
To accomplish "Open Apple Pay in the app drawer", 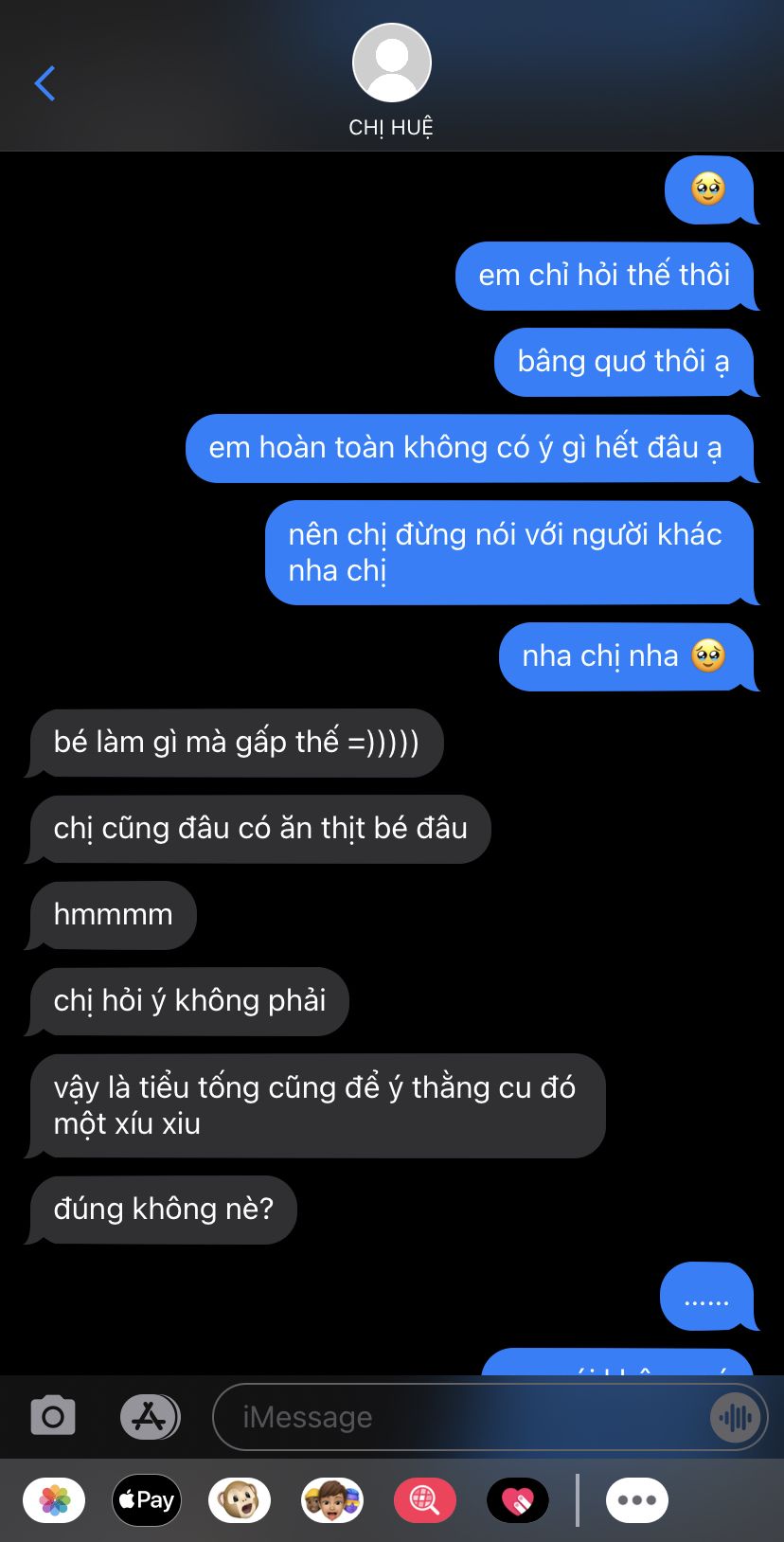I will point(147,1500).
